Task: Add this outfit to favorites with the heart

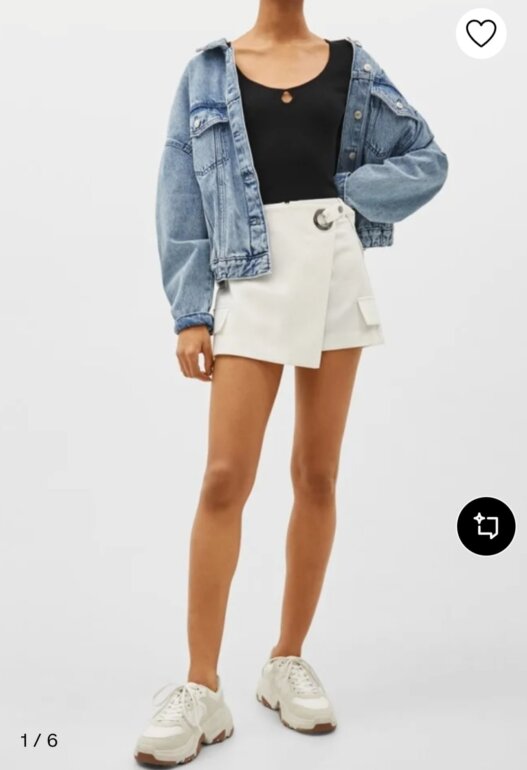Action: (x=481, y=33)
